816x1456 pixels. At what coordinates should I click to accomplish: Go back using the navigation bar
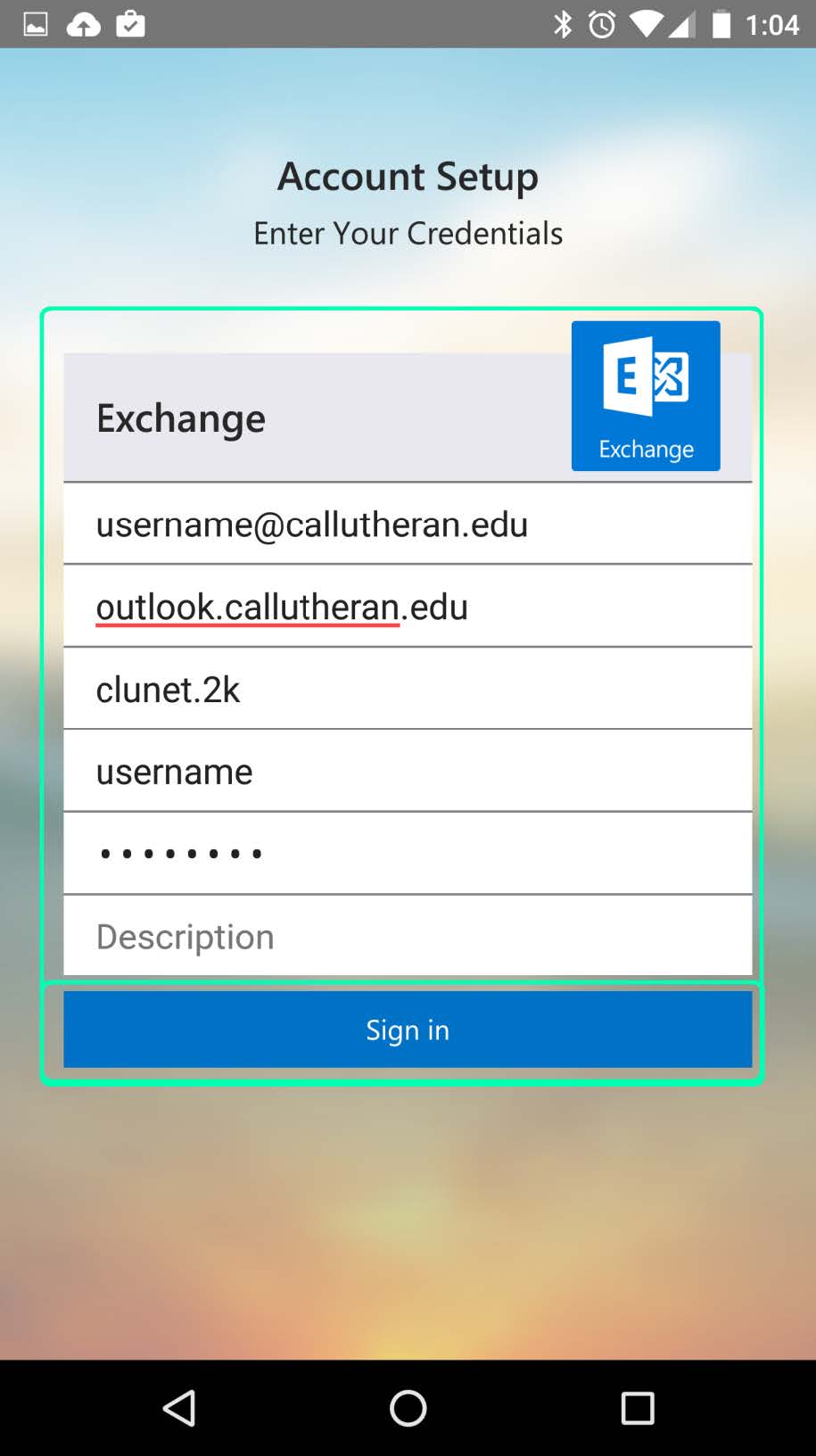[x=179, y=1408]
